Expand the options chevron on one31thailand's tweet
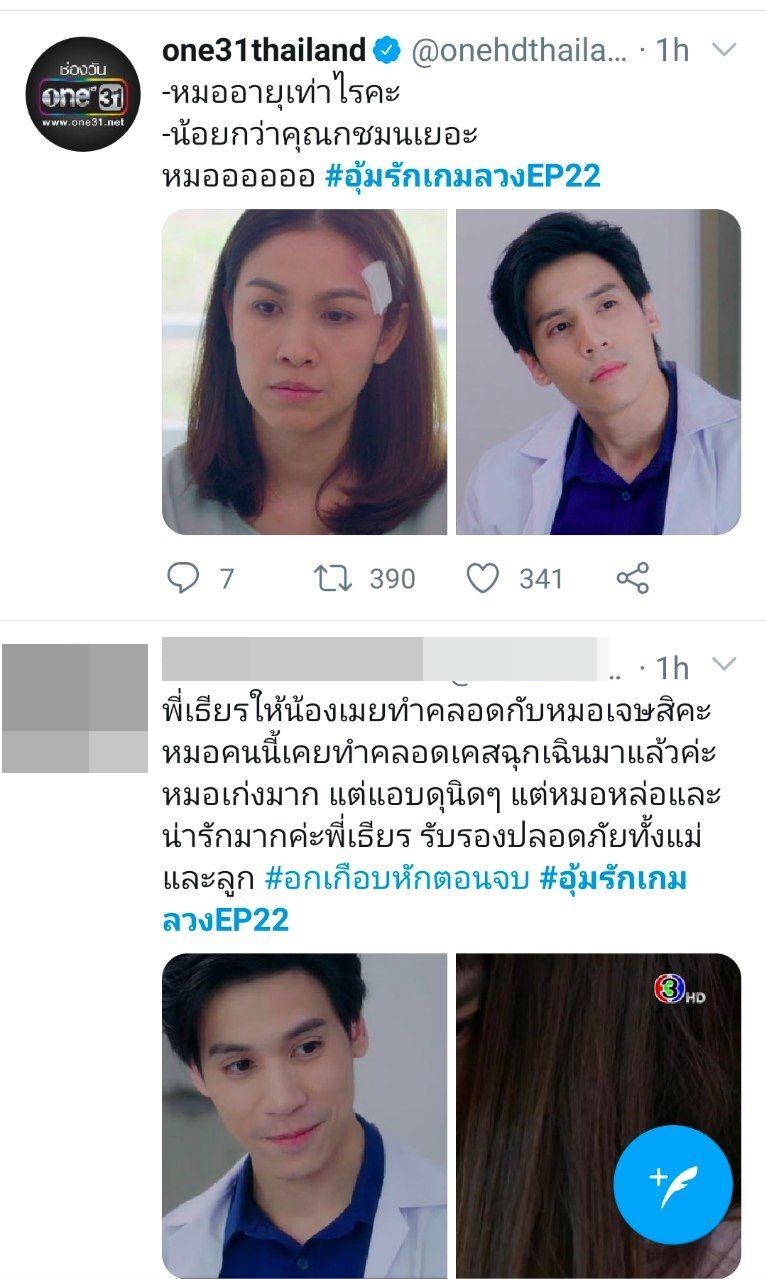 pyautogui.click(x=723, y=49)
